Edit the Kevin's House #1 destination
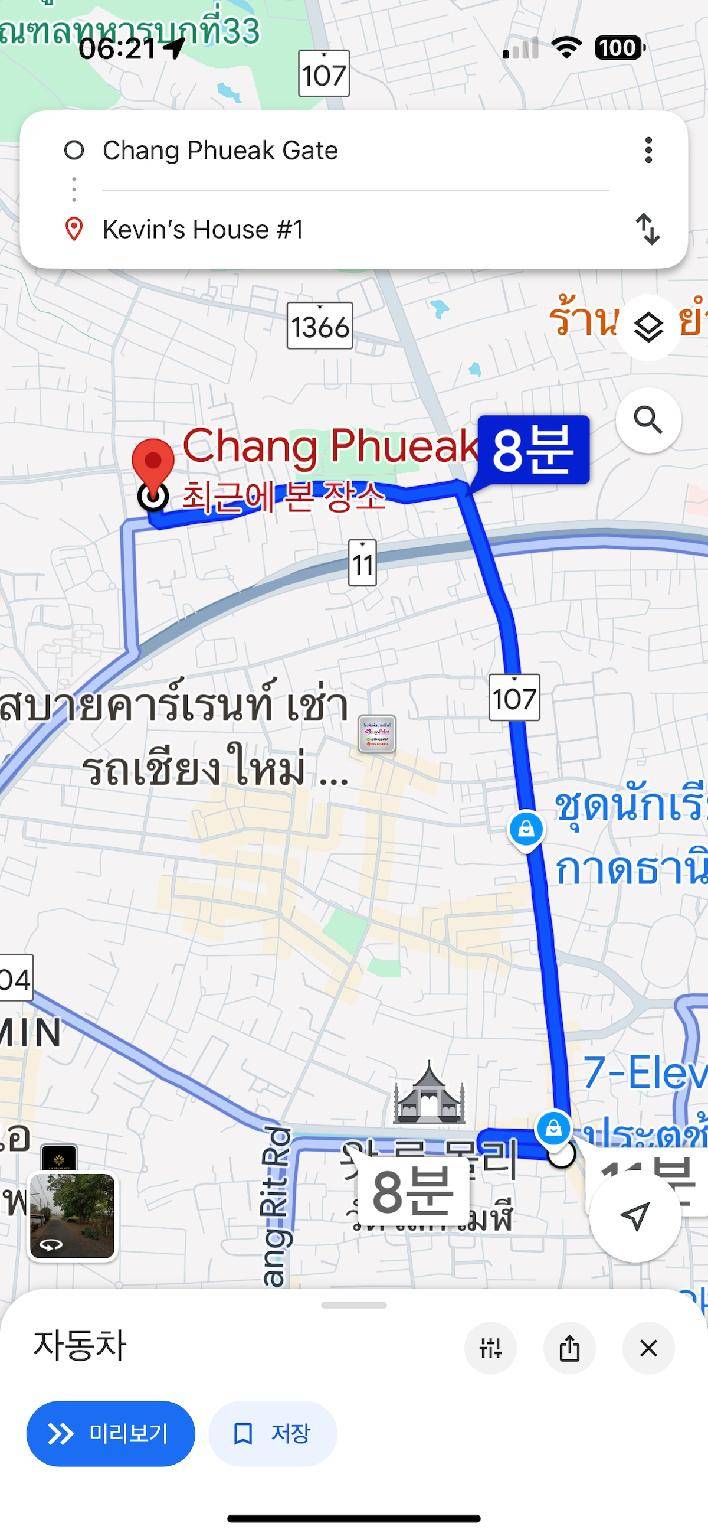 click(203, 229)
